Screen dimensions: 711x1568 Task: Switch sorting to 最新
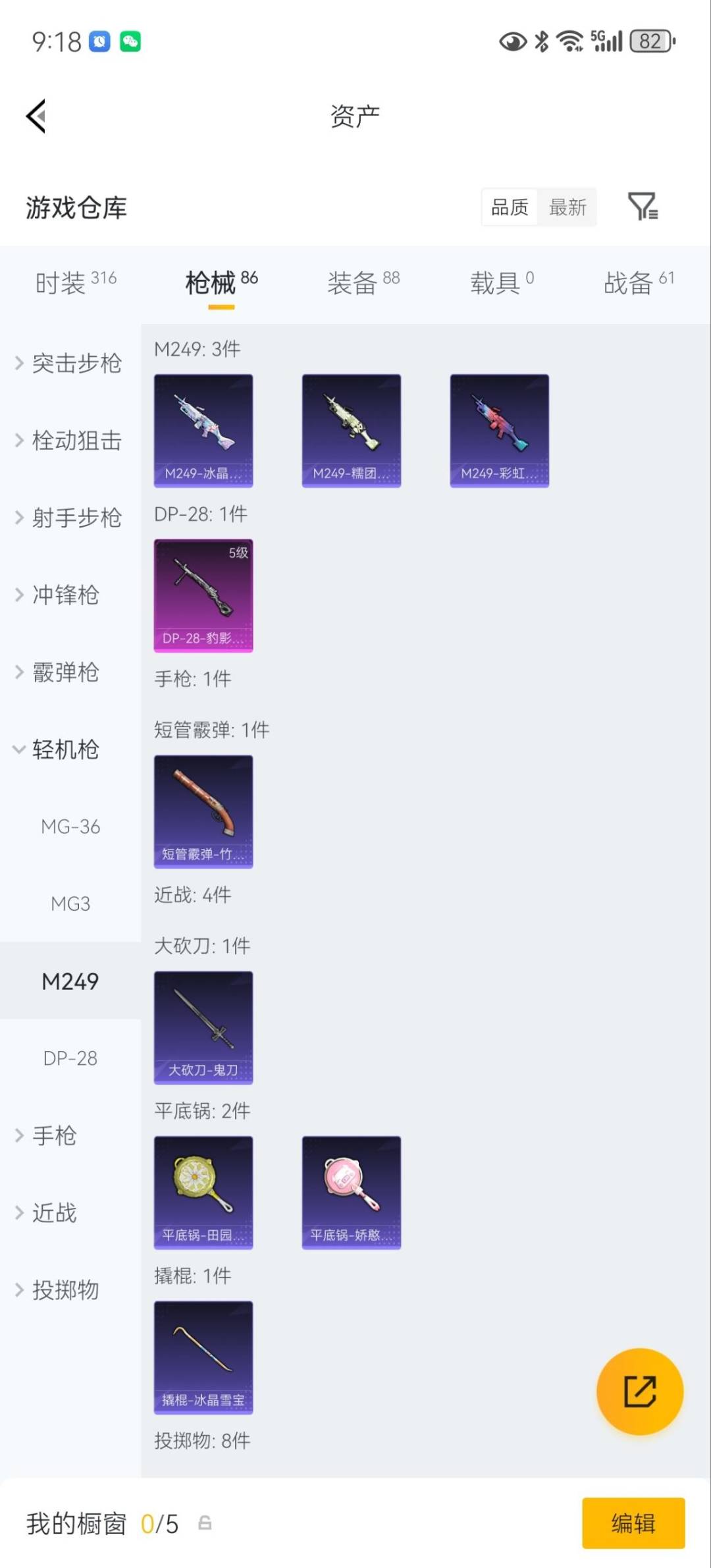pos(567,207)
